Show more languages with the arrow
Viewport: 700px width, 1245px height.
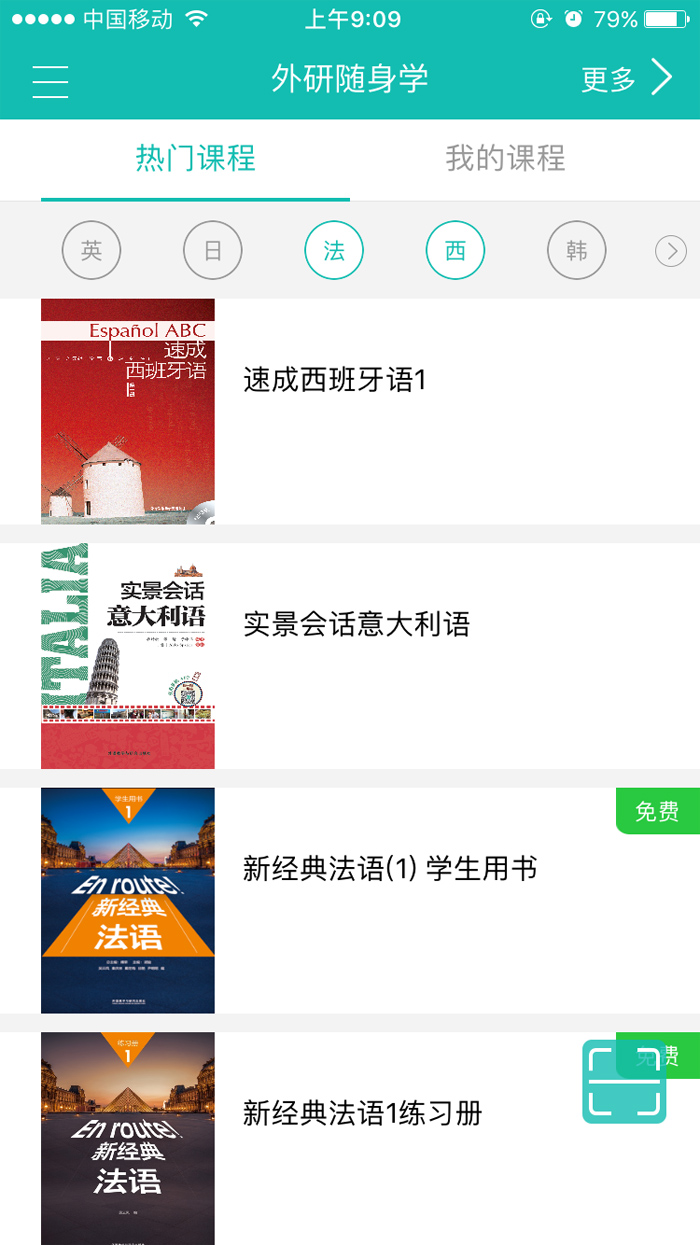point(671,250)
